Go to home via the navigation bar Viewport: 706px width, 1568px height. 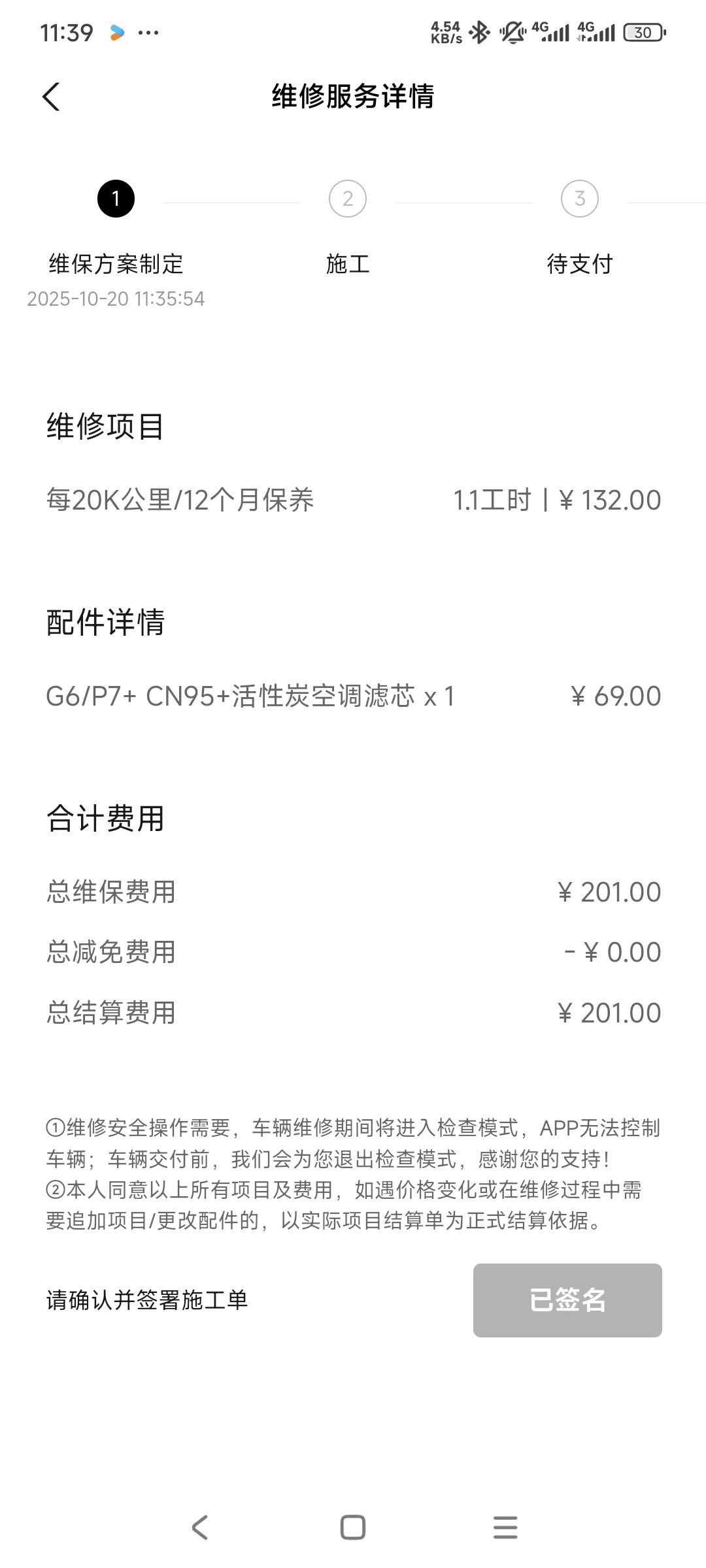click(x=353, y=1527)
